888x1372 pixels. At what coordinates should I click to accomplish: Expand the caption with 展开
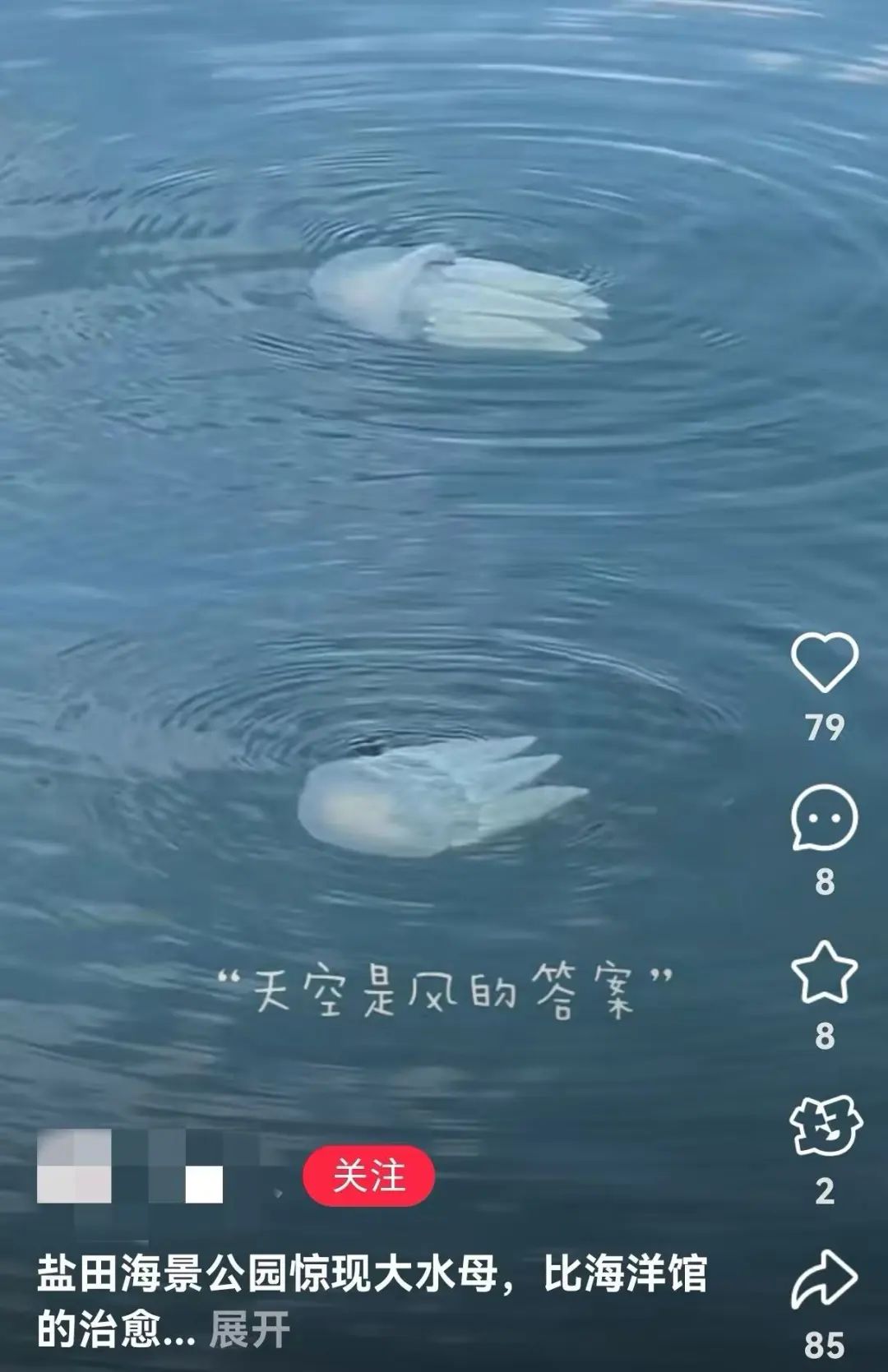(x=249, y=1329)
